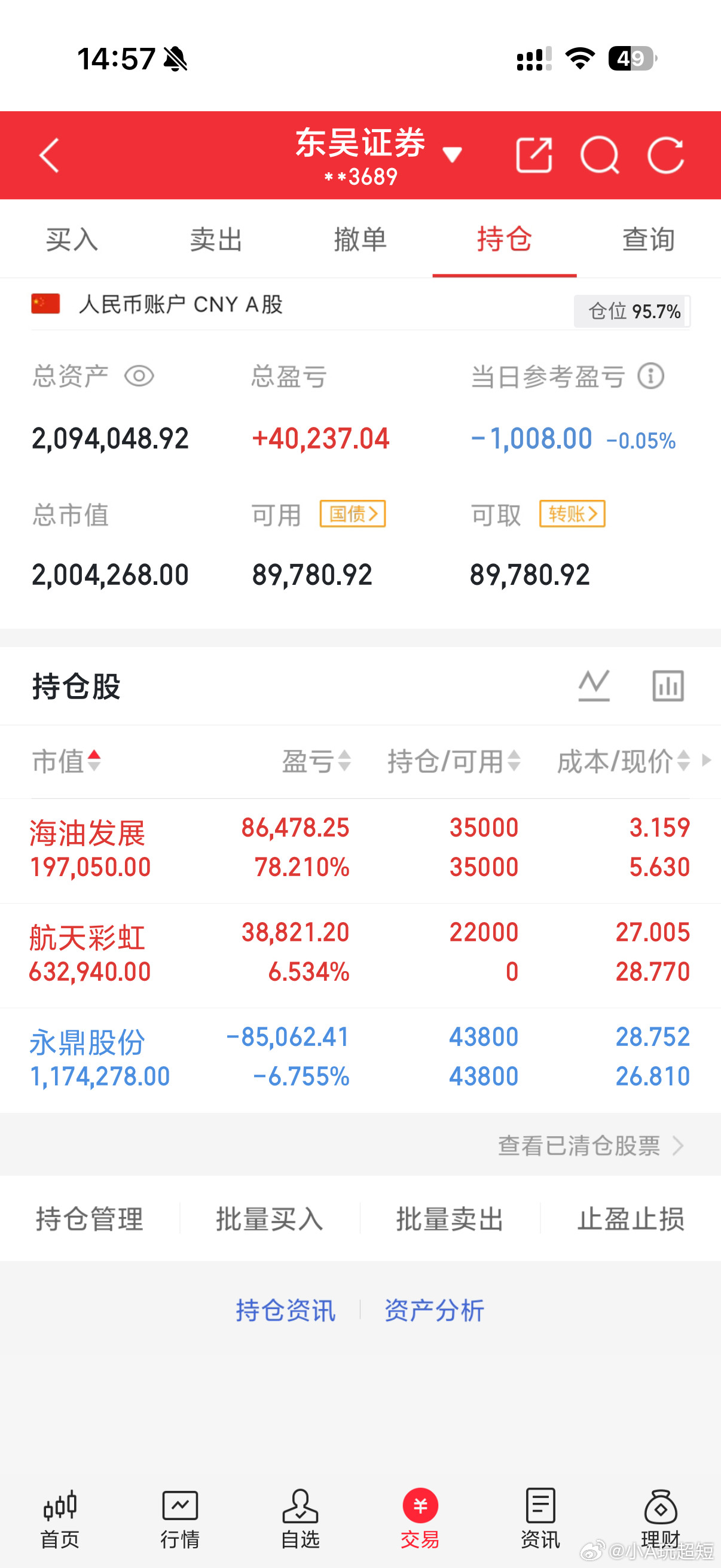Open the 查询 tab

pyautogui.click(x=648, y=239)
